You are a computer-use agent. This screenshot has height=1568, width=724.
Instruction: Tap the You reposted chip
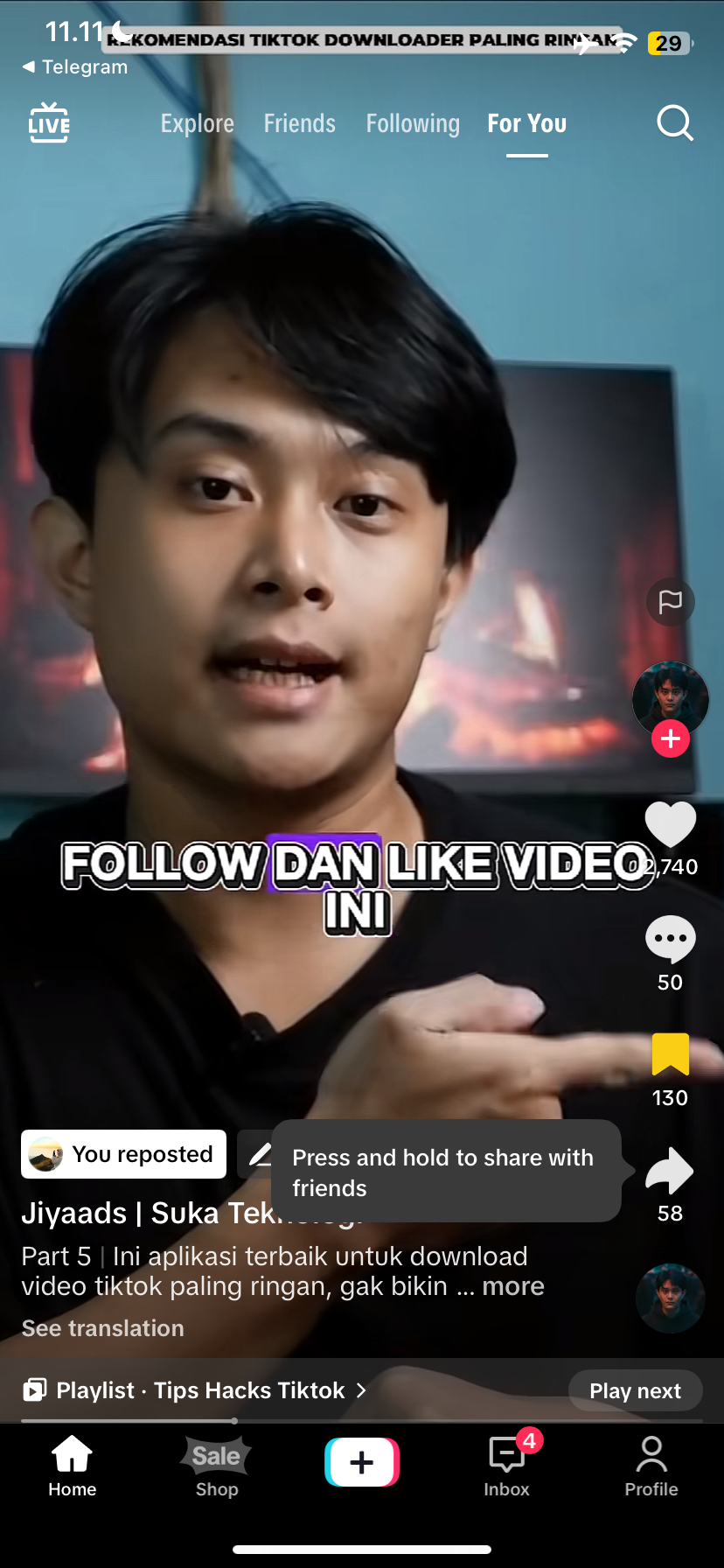click(x=124, y=1154)
